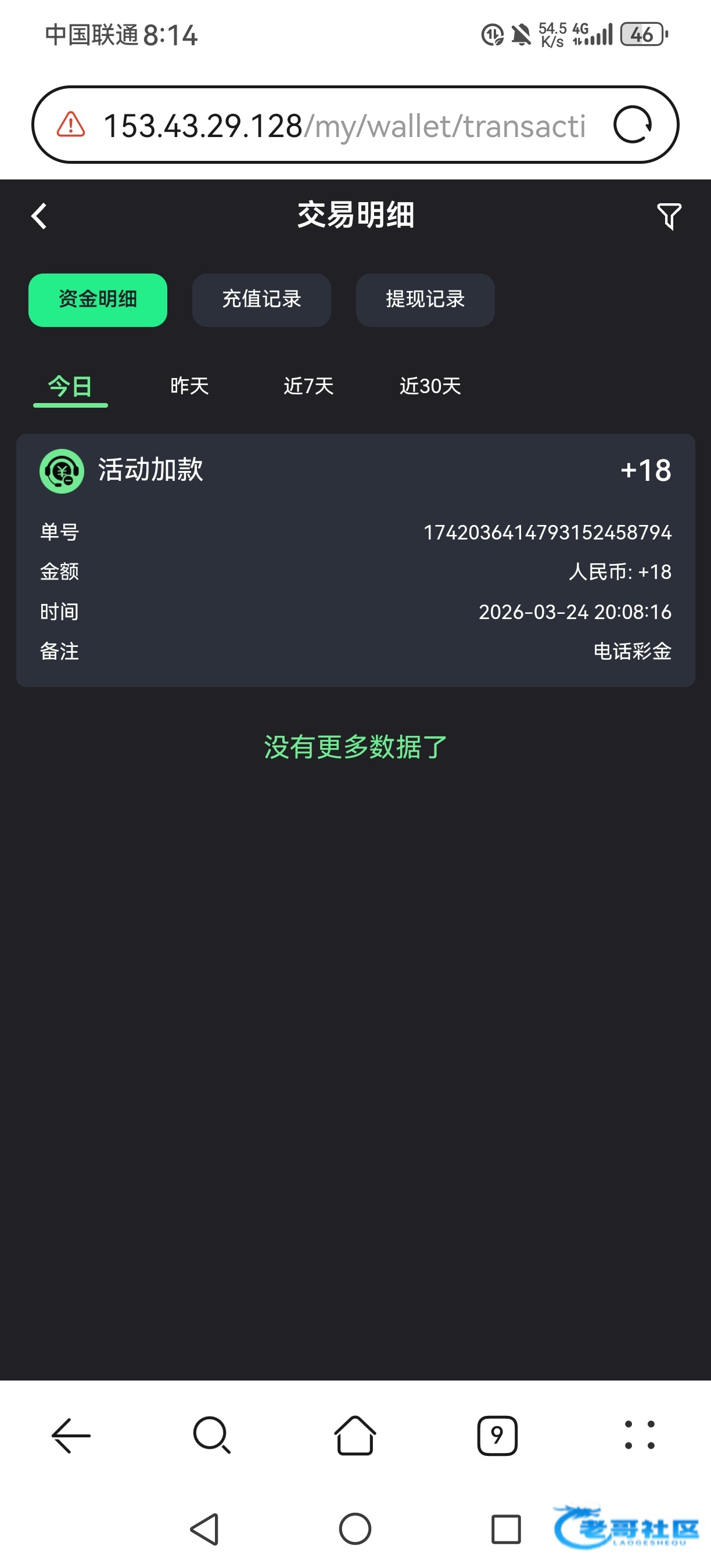Screen dimensions: 711x1568
Task: Open the filter funnel icon
Action: click(x=669, y=216)
